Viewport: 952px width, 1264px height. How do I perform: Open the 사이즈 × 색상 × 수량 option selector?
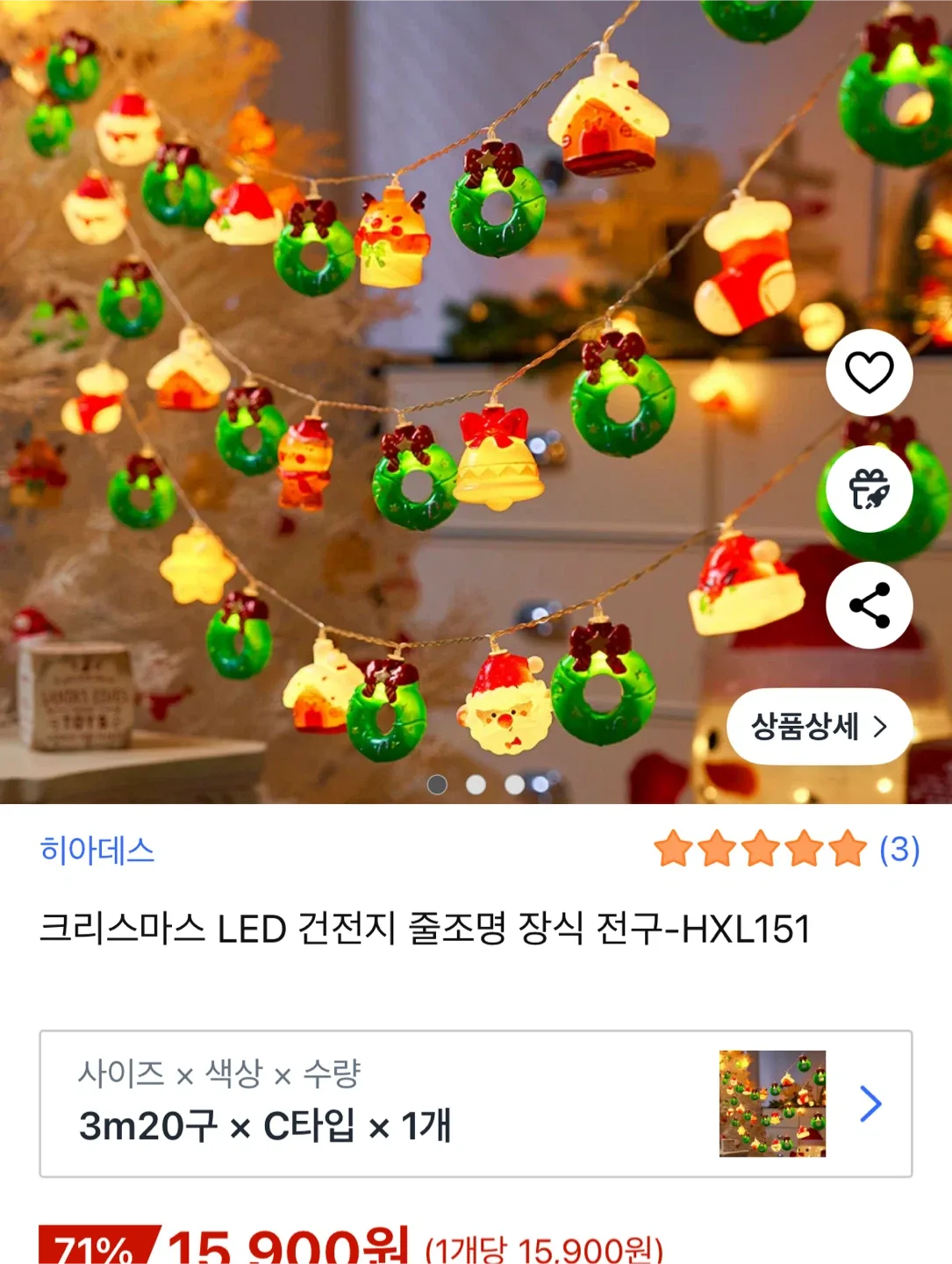pyautogui.click(x=476, y=1103)
